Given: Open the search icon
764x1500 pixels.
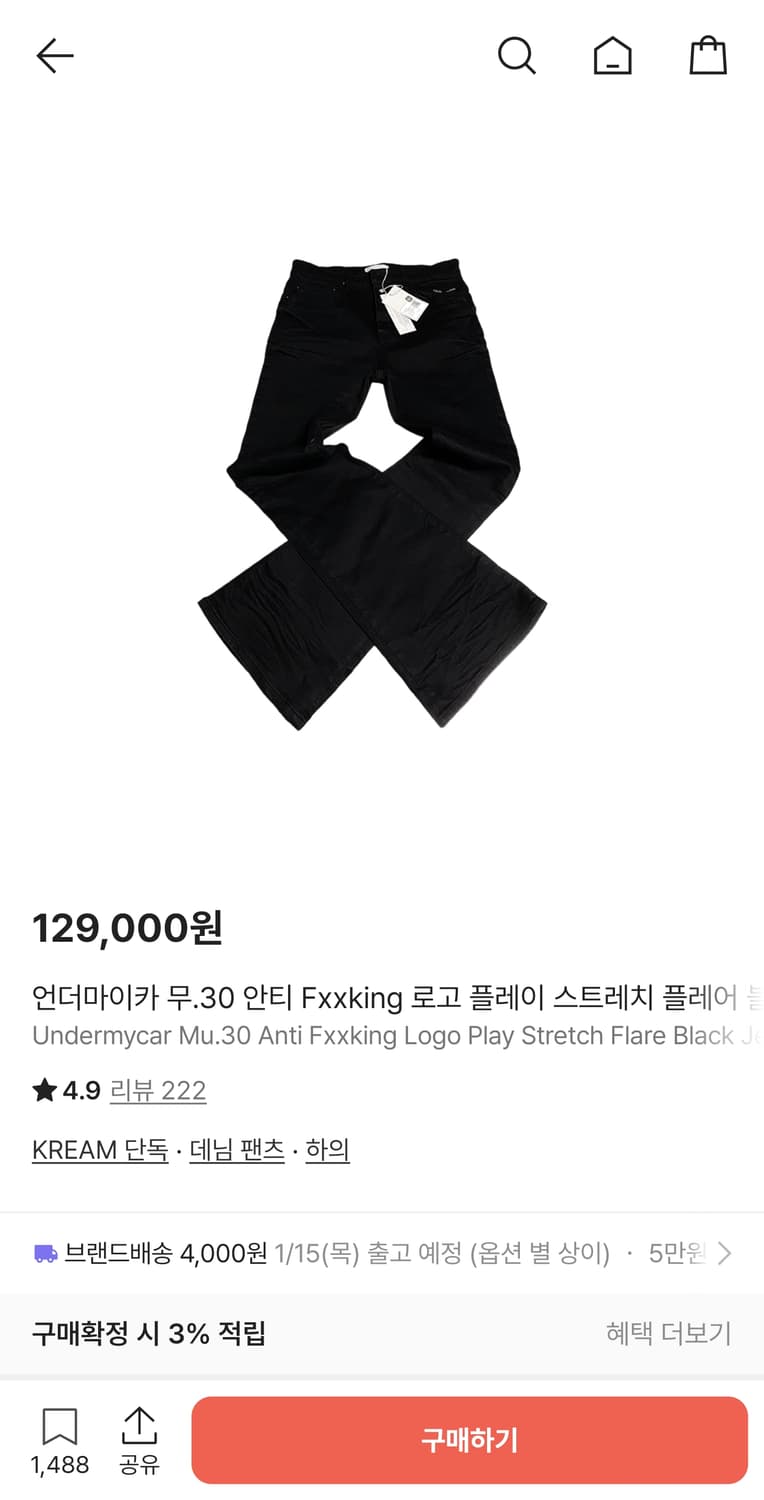Looking at the screenshot, I should point(518,56).
